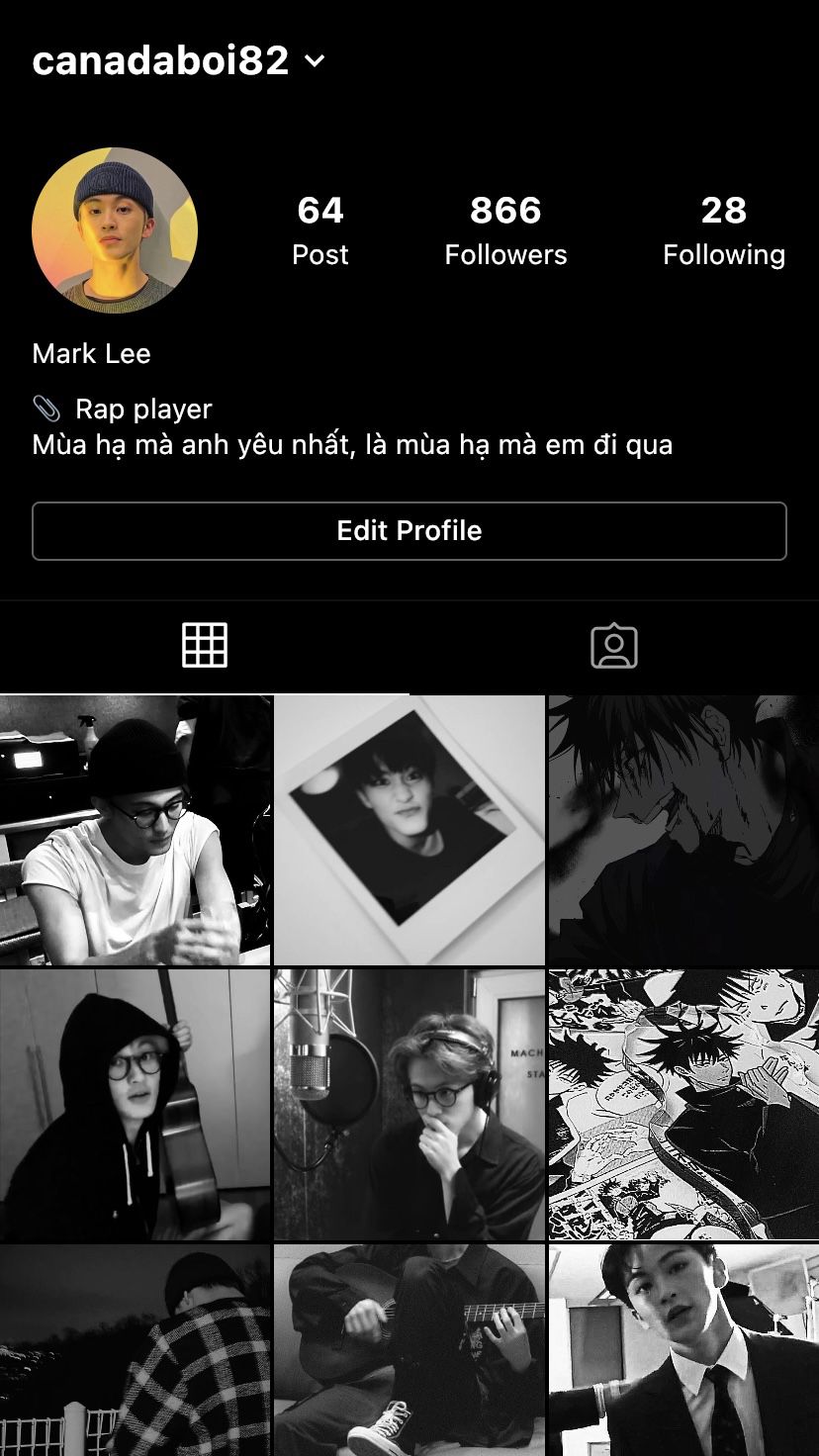Viewport: 819px width, 1456px height.
Task: Tap the profile picture avatar
Action: click(115, 230)
